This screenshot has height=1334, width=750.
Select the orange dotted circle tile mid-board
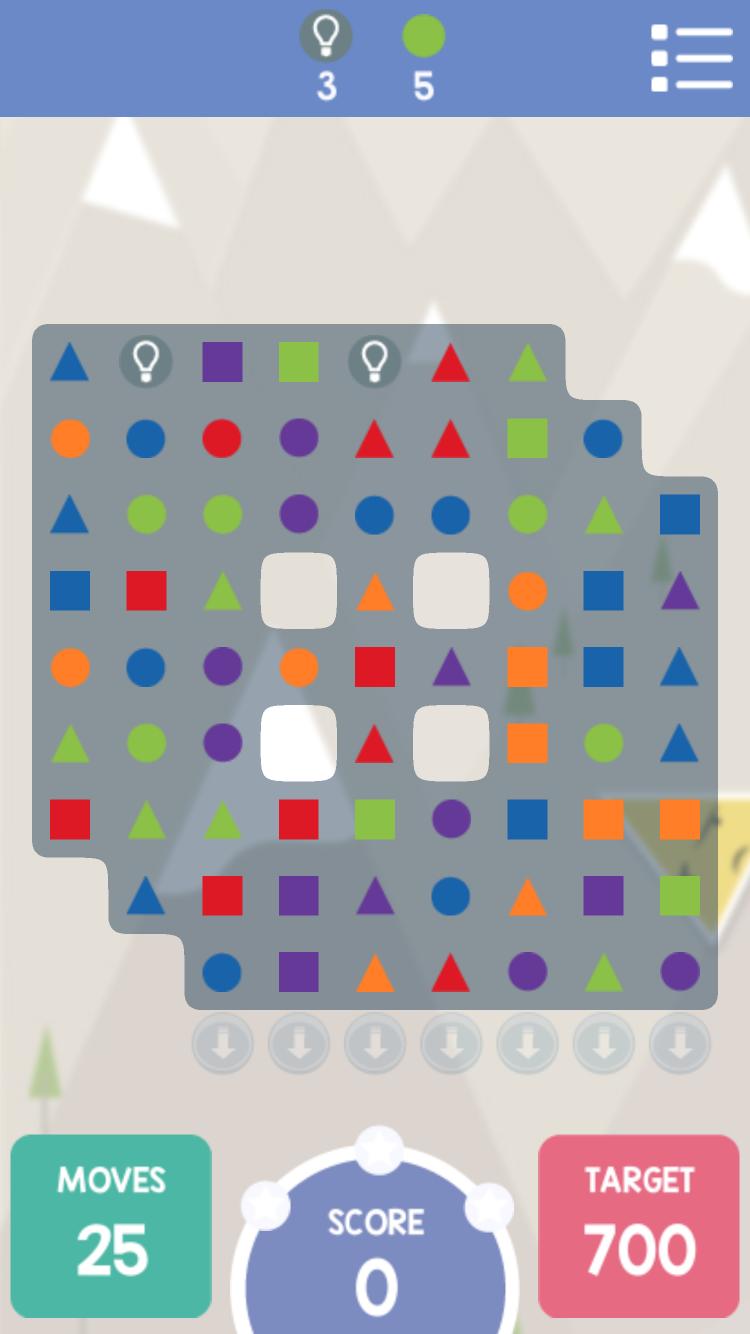tap(526, 592)
